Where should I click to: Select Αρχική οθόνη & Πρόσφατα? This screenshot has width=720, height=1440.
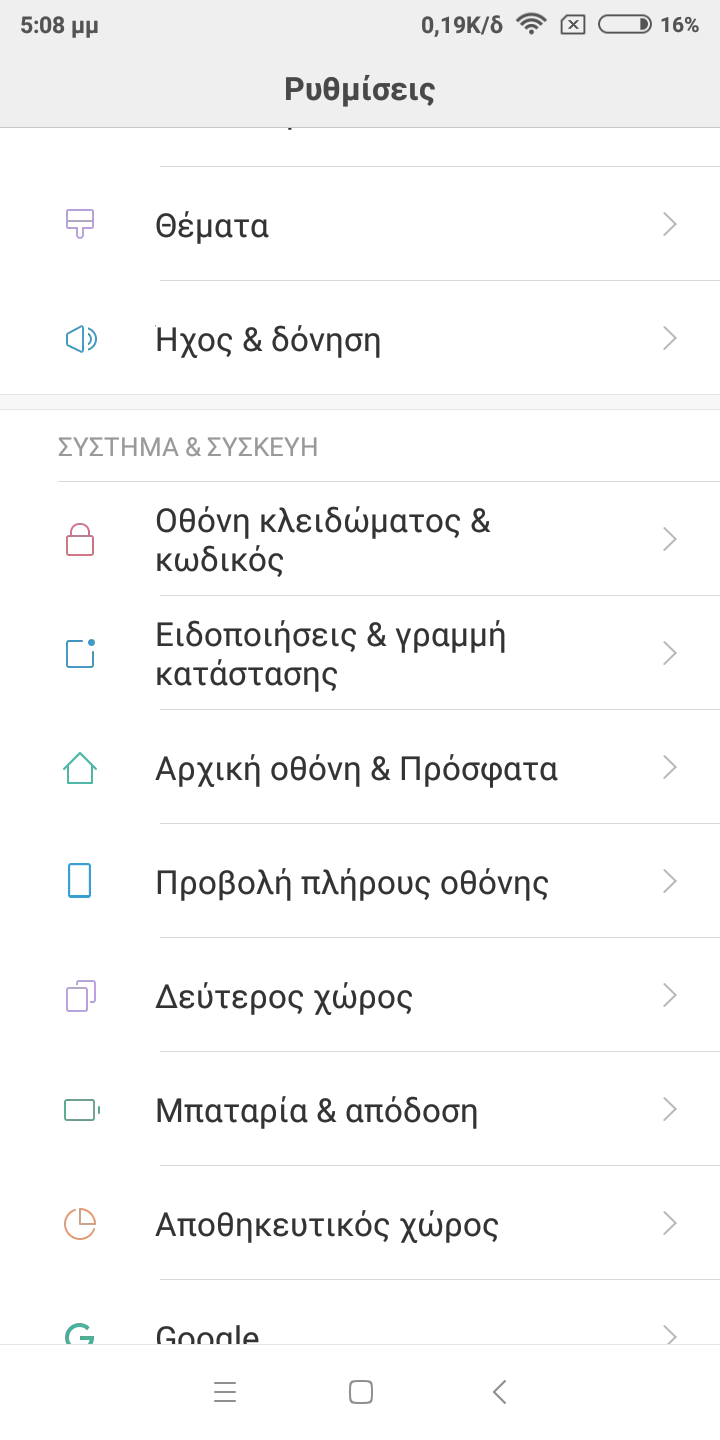coord(360,767)
